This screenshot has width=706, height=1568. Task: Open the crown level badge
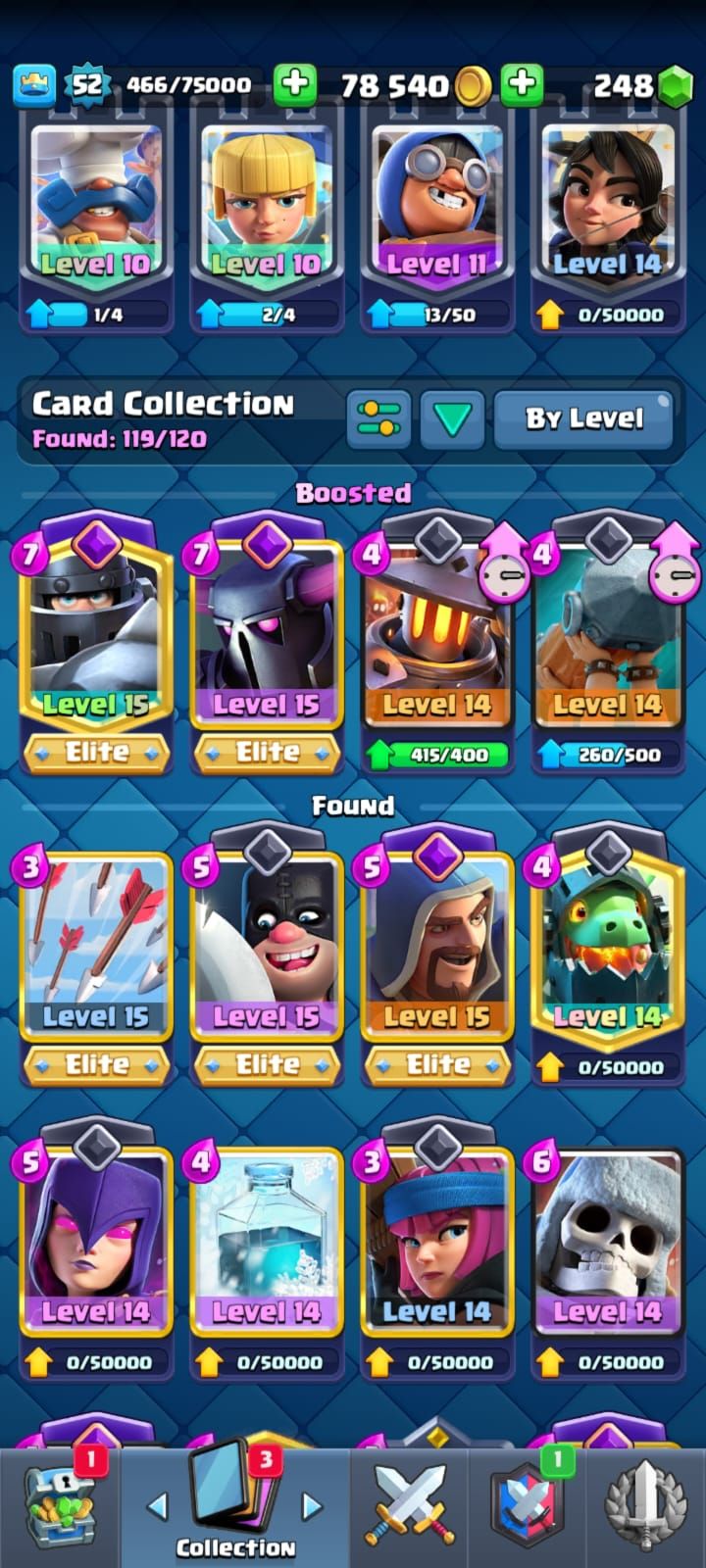tap(34, 85)
